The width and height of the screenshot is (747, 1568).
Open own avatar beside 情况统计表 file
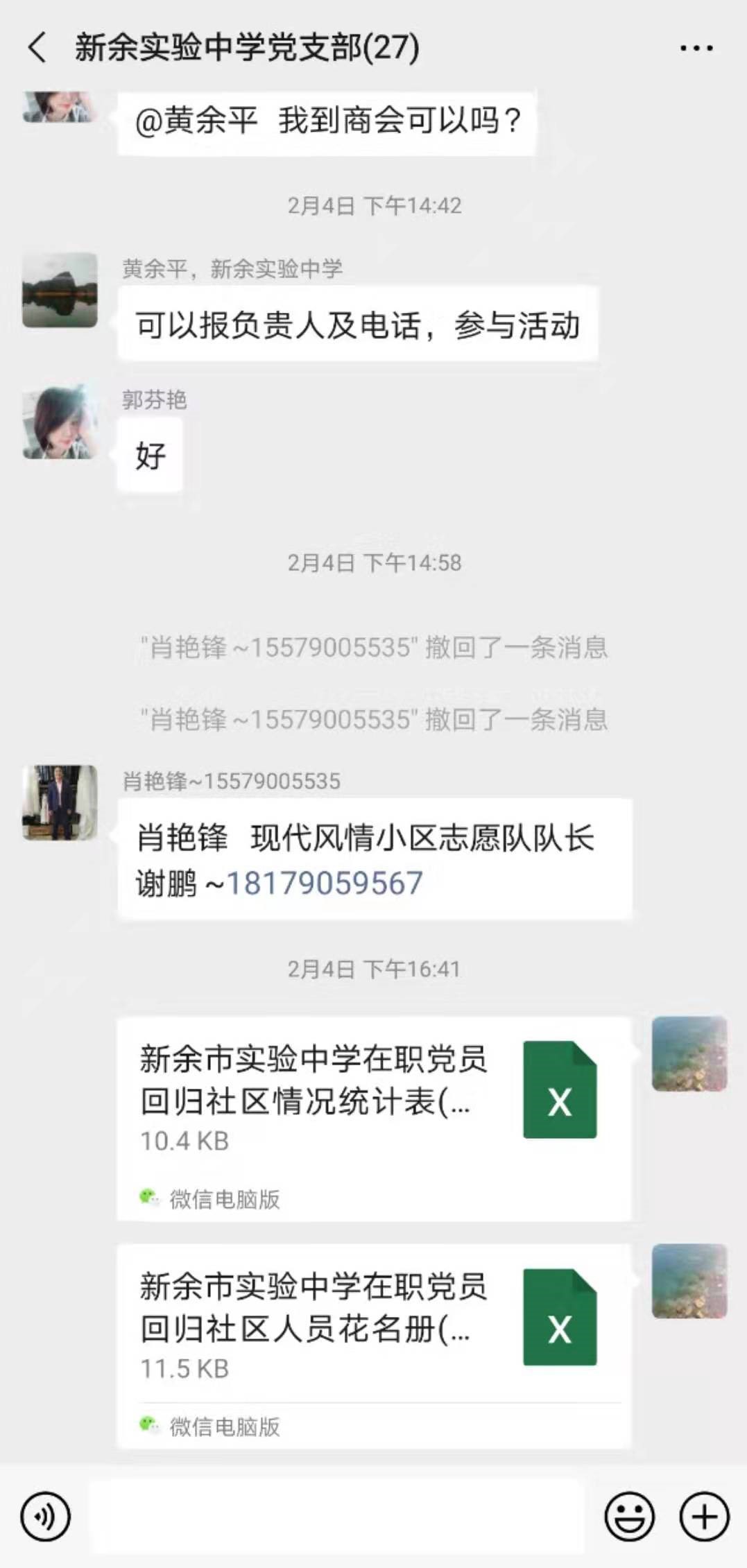pos(689,1053)
